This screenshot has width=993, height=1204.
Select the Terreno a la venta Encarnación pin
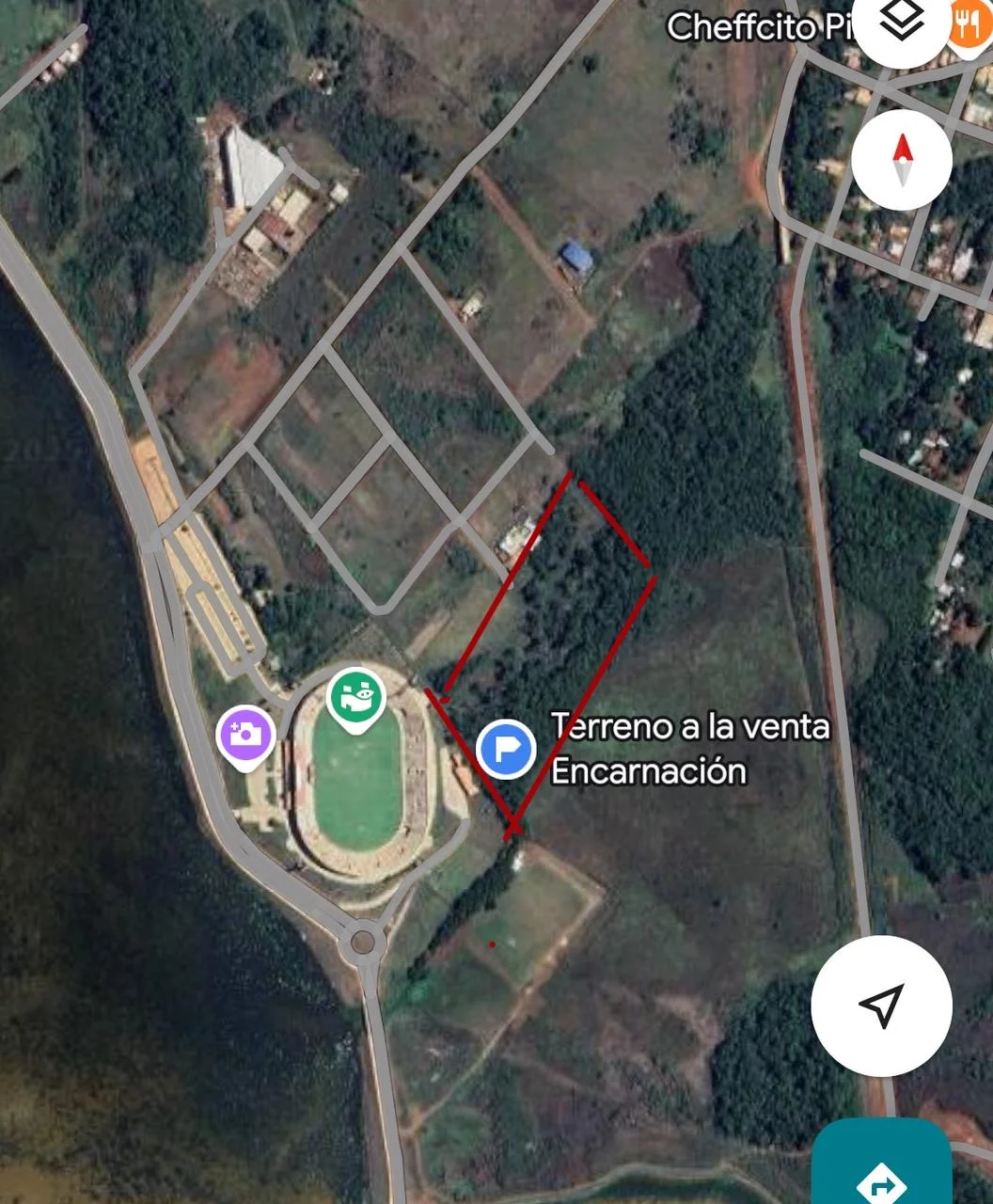click(506, 749)
